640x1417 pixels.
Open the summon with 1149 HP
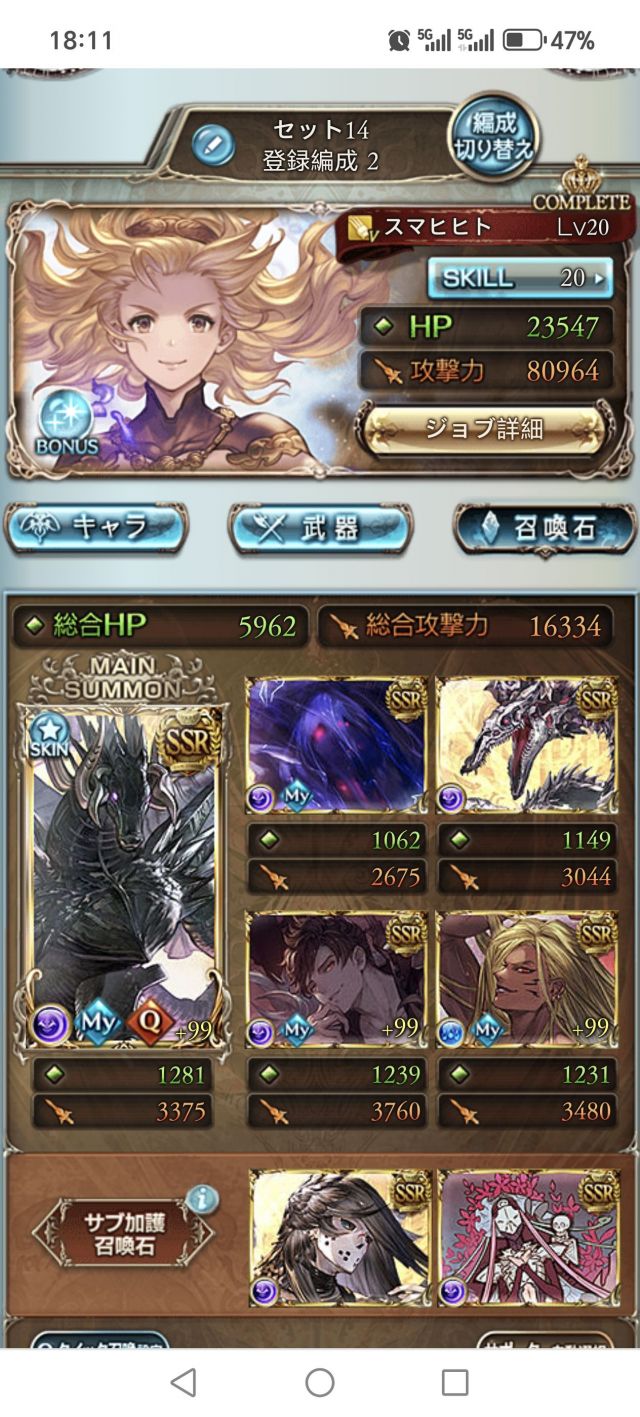point(528,745)
